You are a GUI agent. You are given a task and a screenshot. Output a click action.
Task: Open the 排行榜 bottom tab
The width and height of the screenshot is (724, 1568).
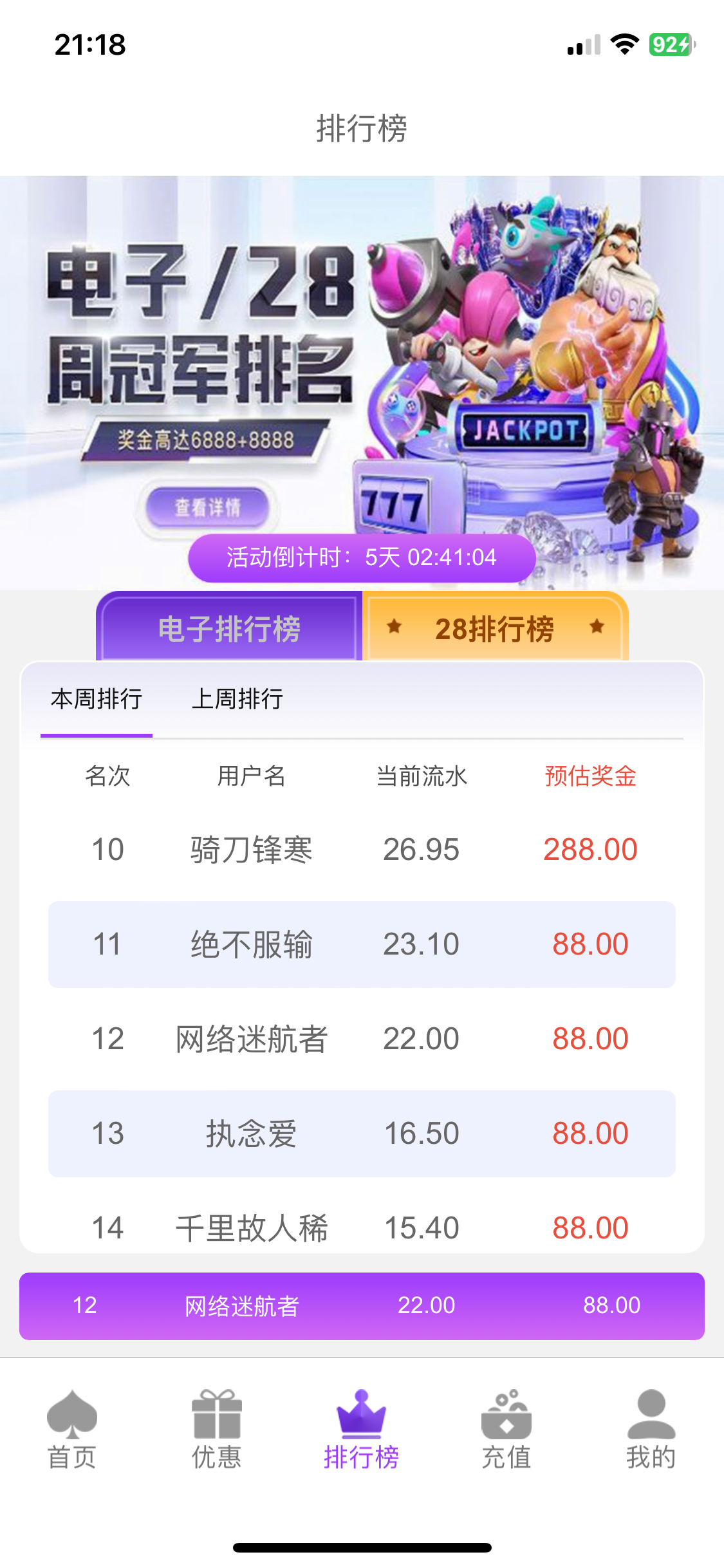click(362, 1430)
